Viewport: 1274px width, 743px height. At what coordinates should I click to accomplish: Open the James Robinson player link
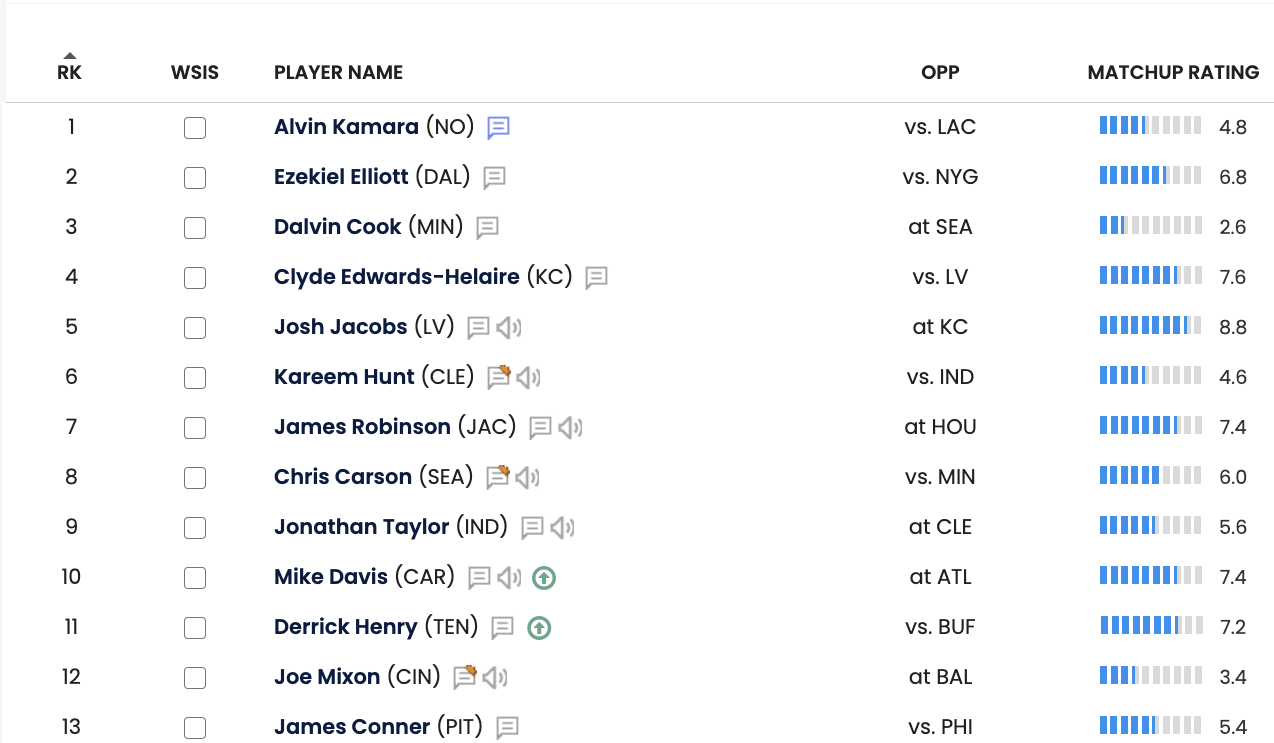[x=362, y=427]
